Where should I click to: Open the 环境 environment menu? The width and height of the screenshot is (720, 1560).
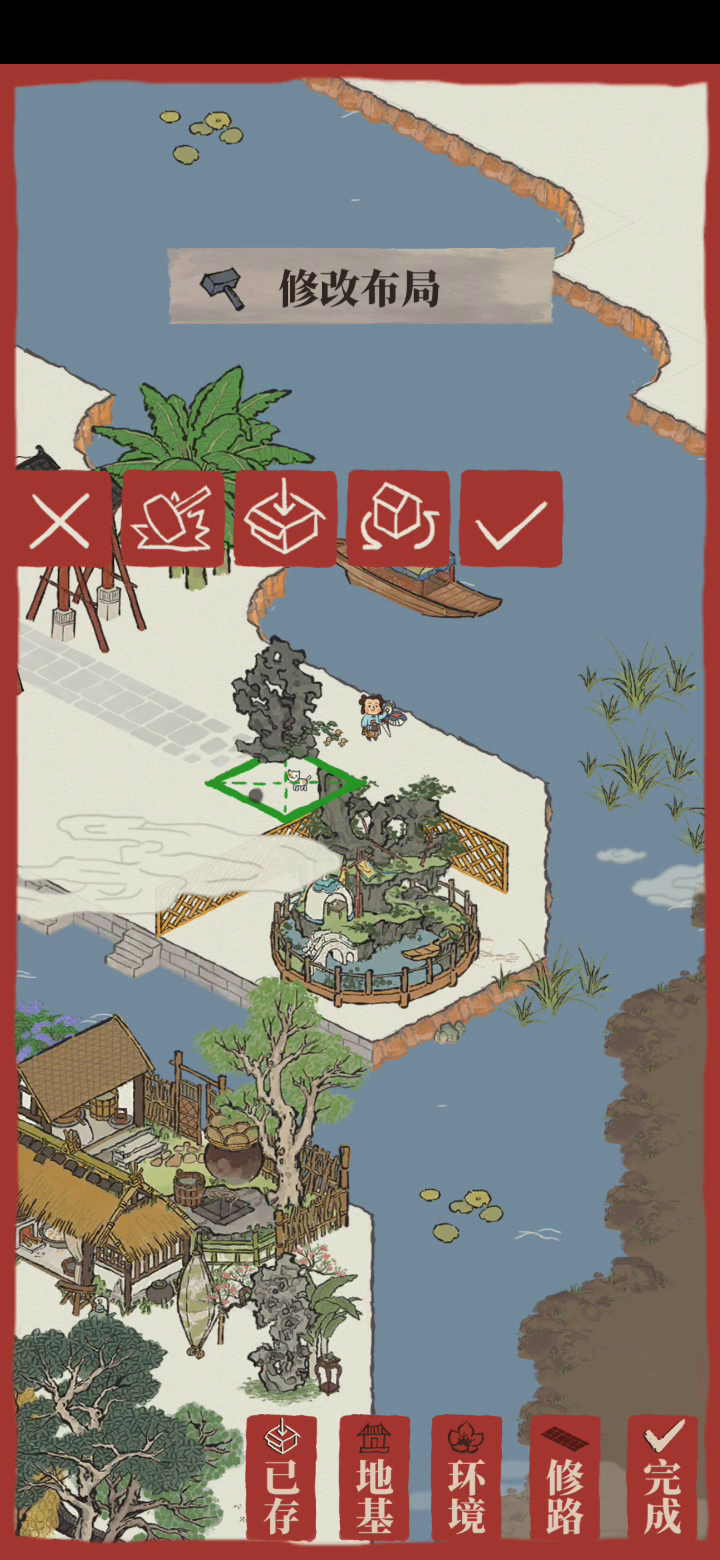click(x=466, y=1477)
